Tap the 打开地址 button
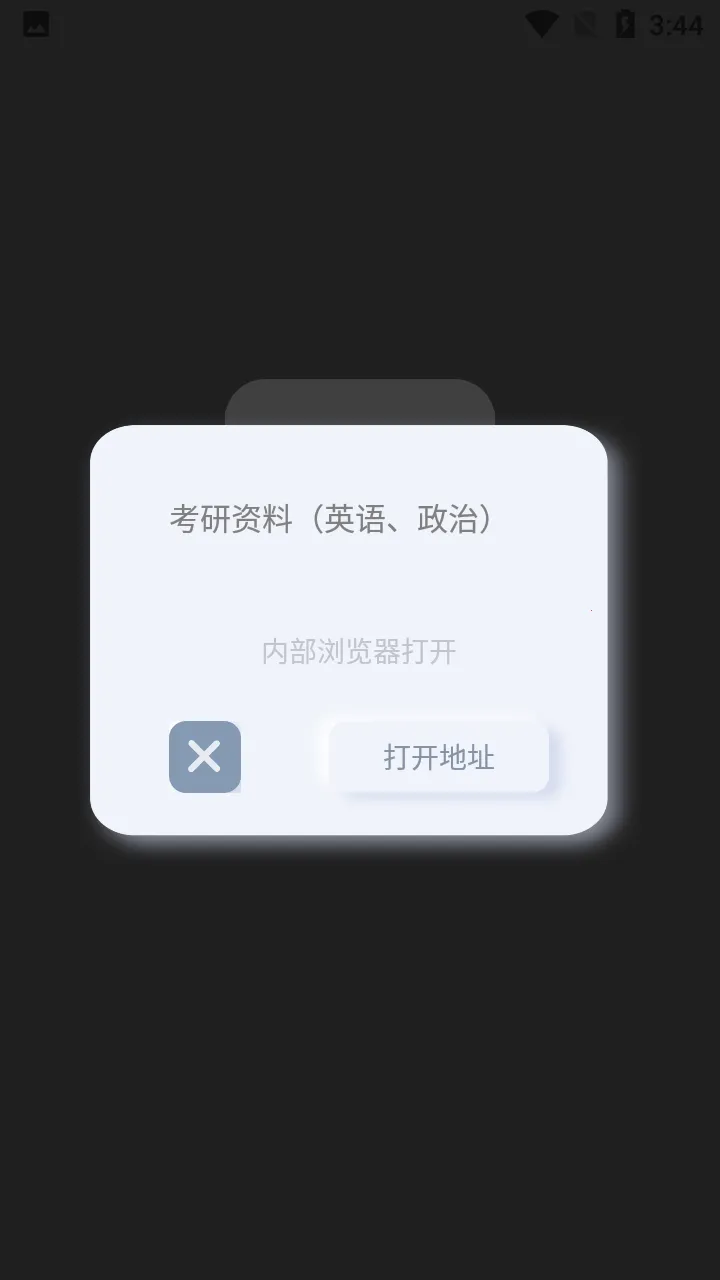Screen dimensions: 720x1280 (x=439, y=757)
